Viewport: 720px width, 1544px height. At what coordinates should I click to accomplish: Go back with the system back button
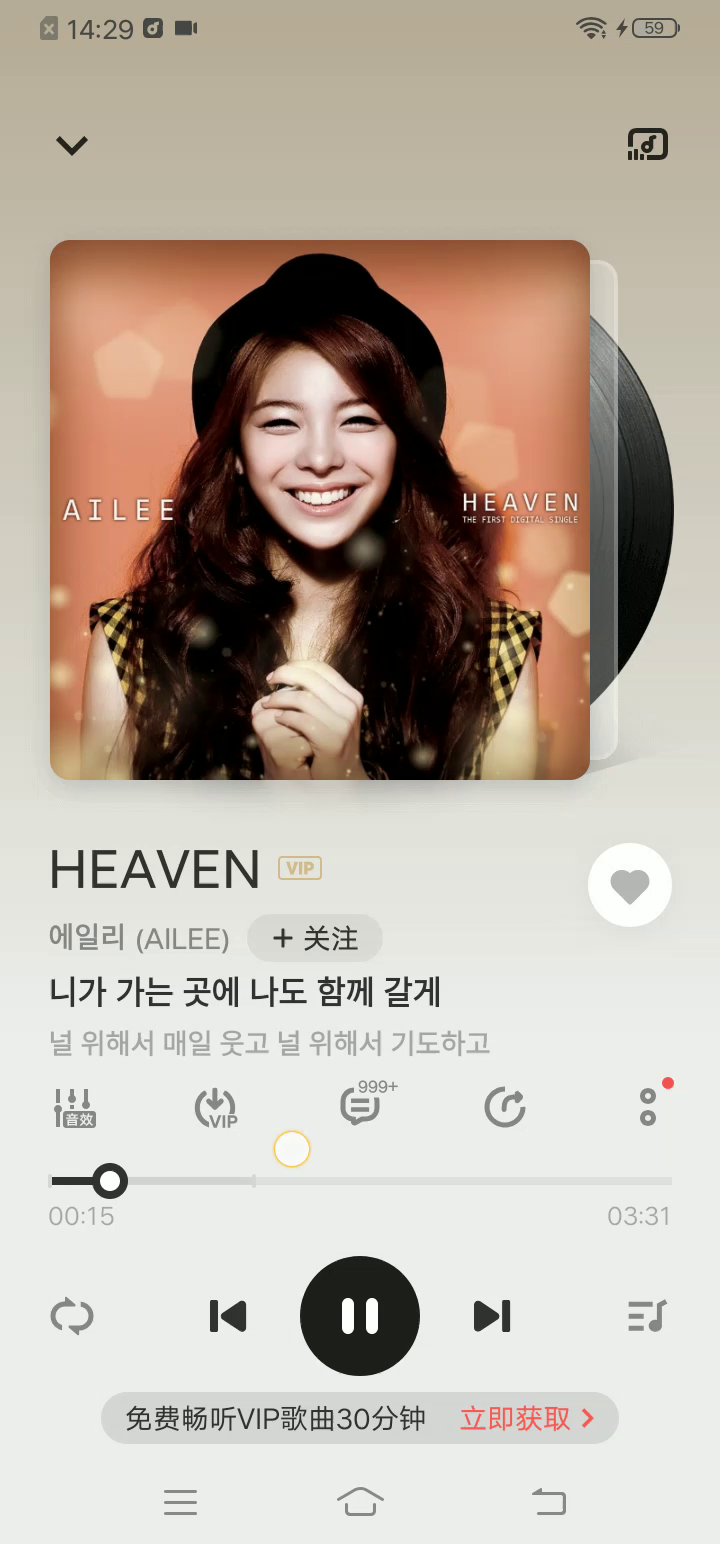(x=548, y=1501)
